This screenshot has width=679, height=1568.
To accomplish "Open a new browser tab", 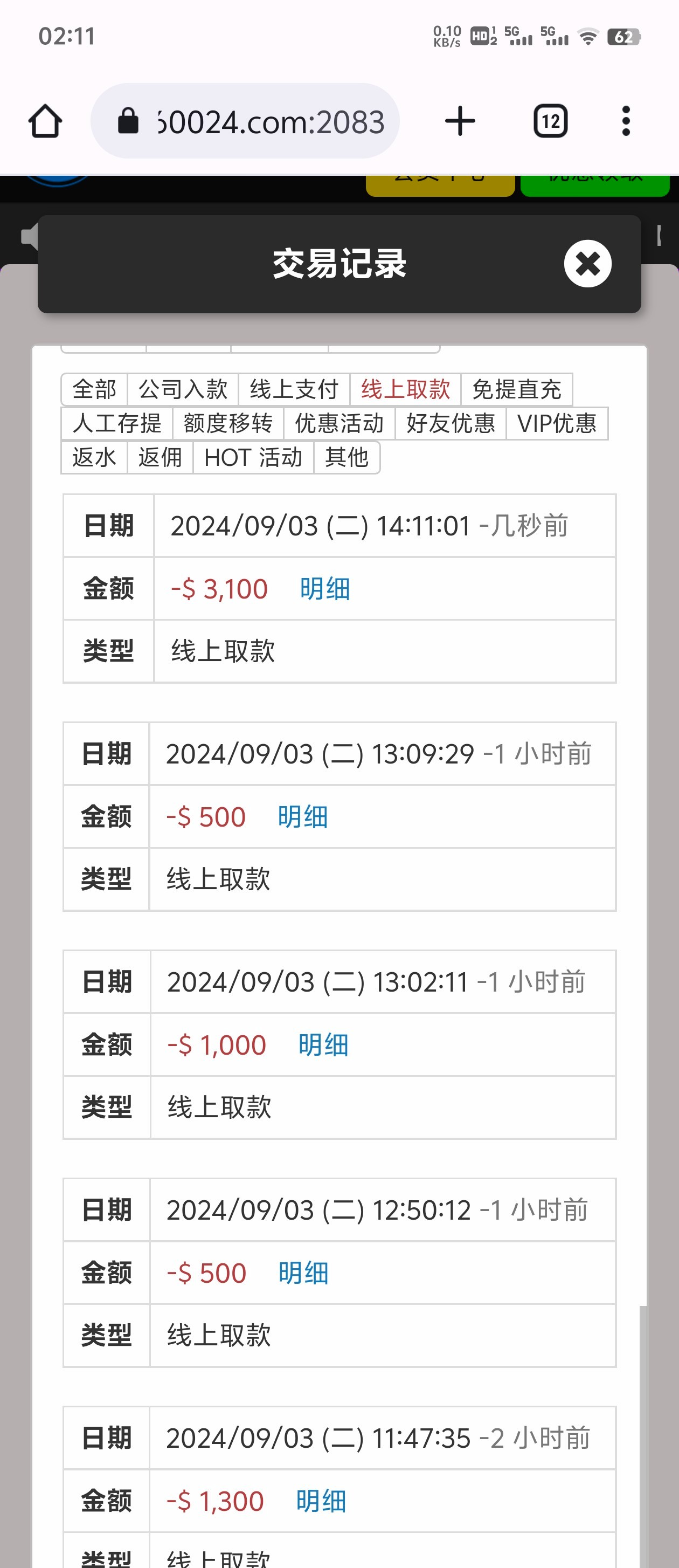I will [x=460, y=121].
